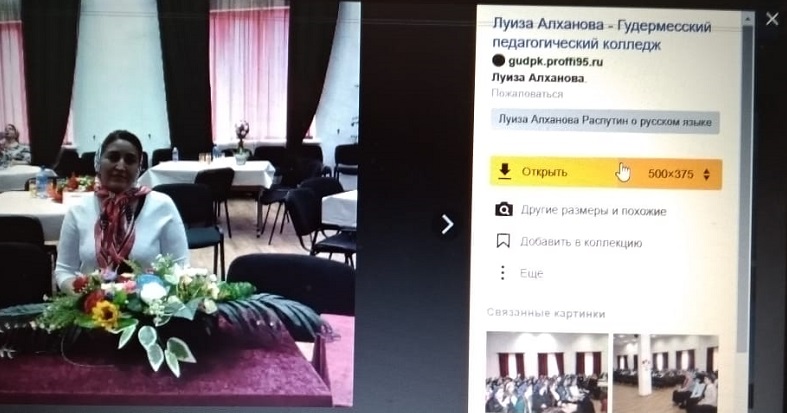Open the first related picture thumbnail
787x413 pixels.
pyautogui.click(x=546, y=373)
